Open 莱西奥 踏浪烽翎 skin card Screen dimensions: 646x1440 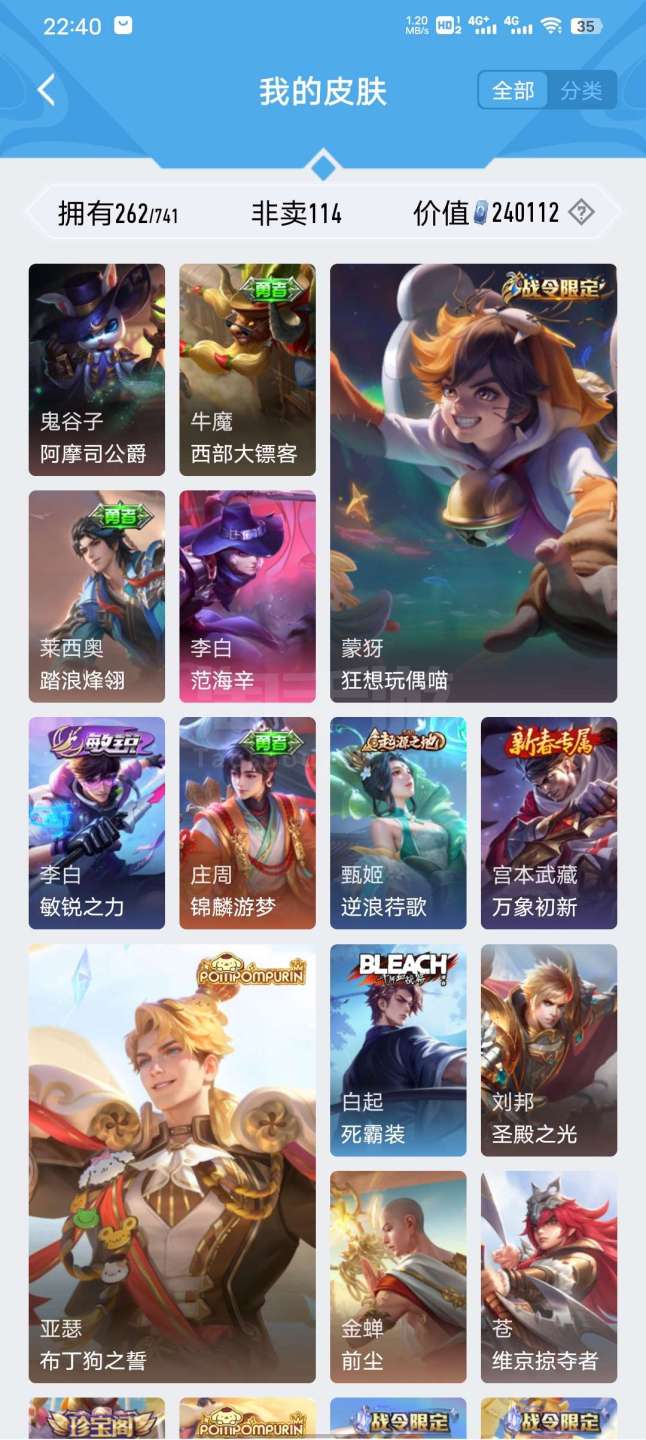point(97,596)
